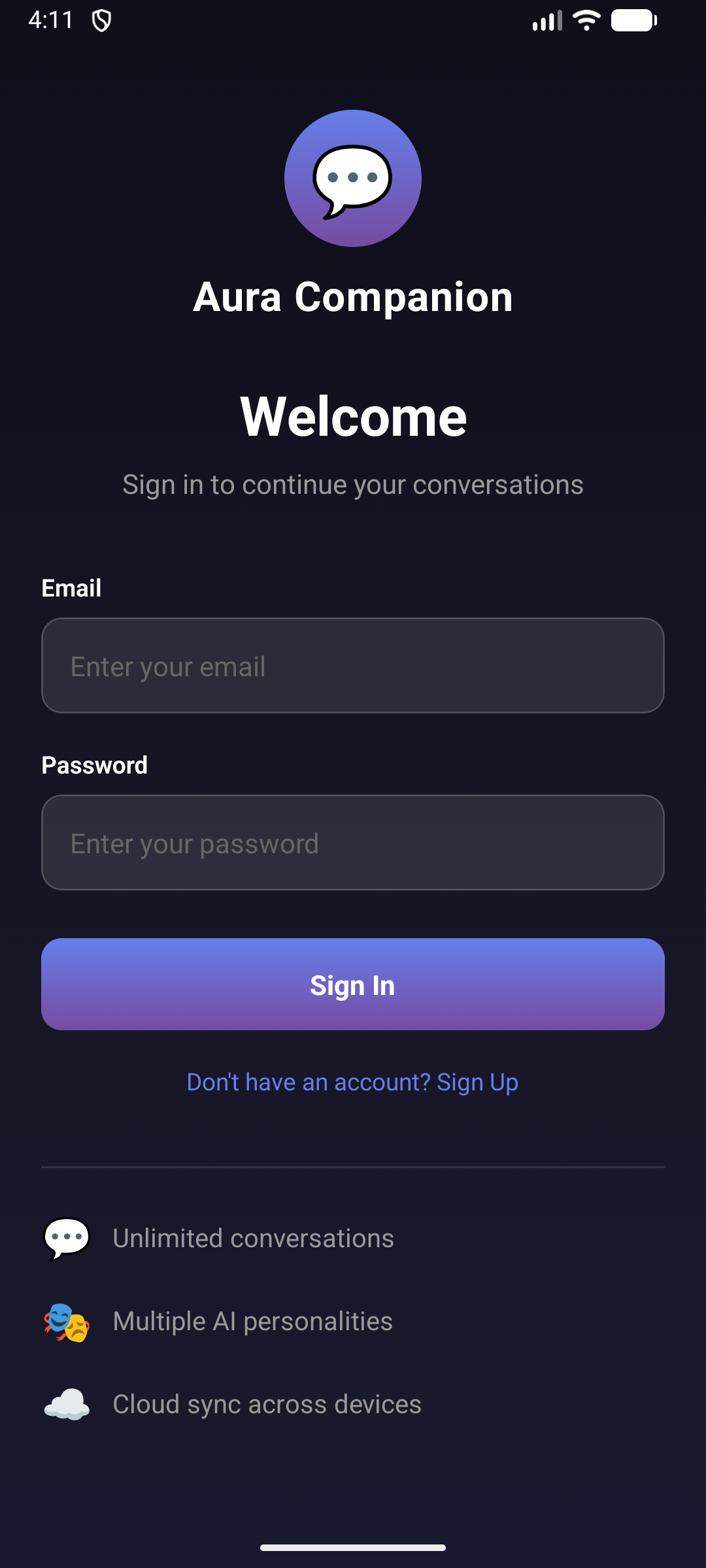Click the Welcome heading text
706x1568 pixels.
pos(353,416)
